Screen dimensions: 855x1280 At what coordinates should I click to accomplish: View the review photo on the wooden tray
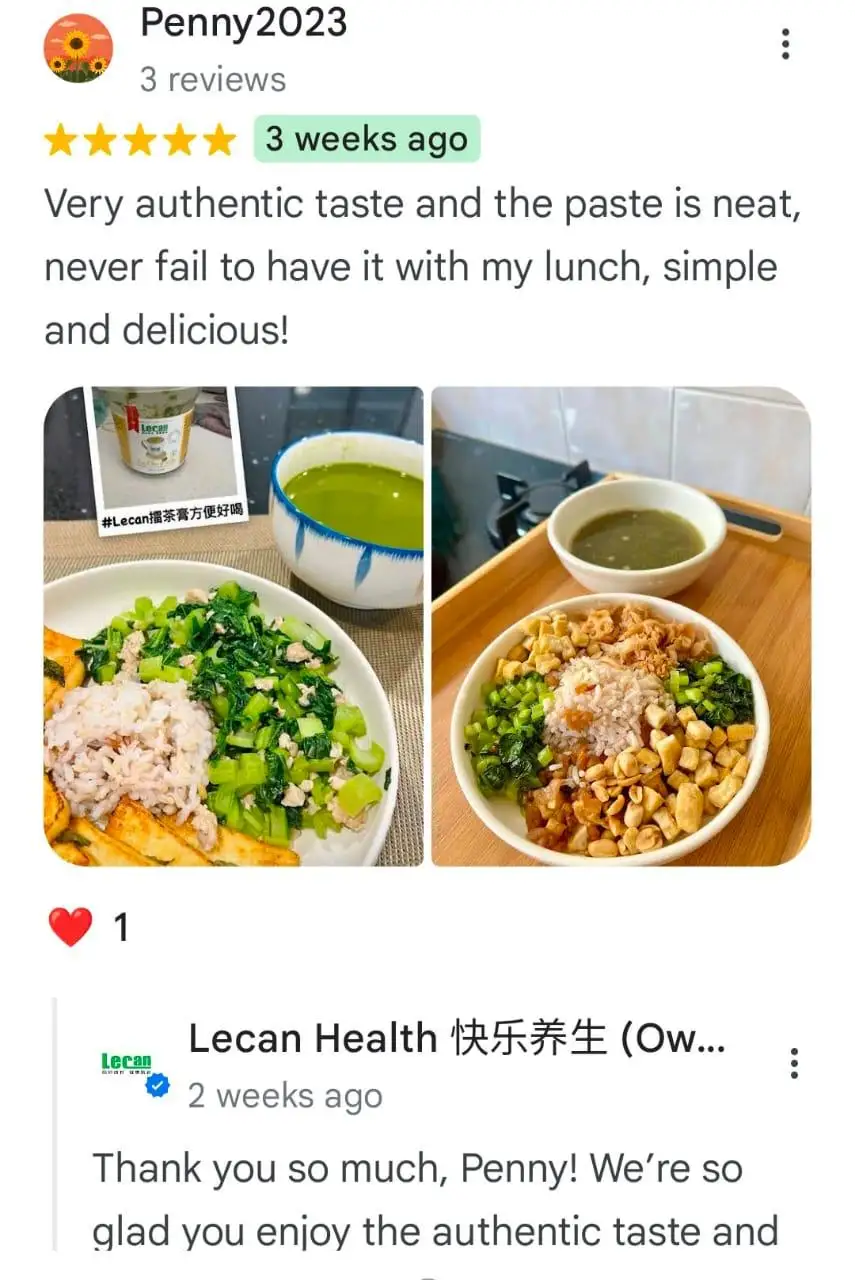point(621,626)
